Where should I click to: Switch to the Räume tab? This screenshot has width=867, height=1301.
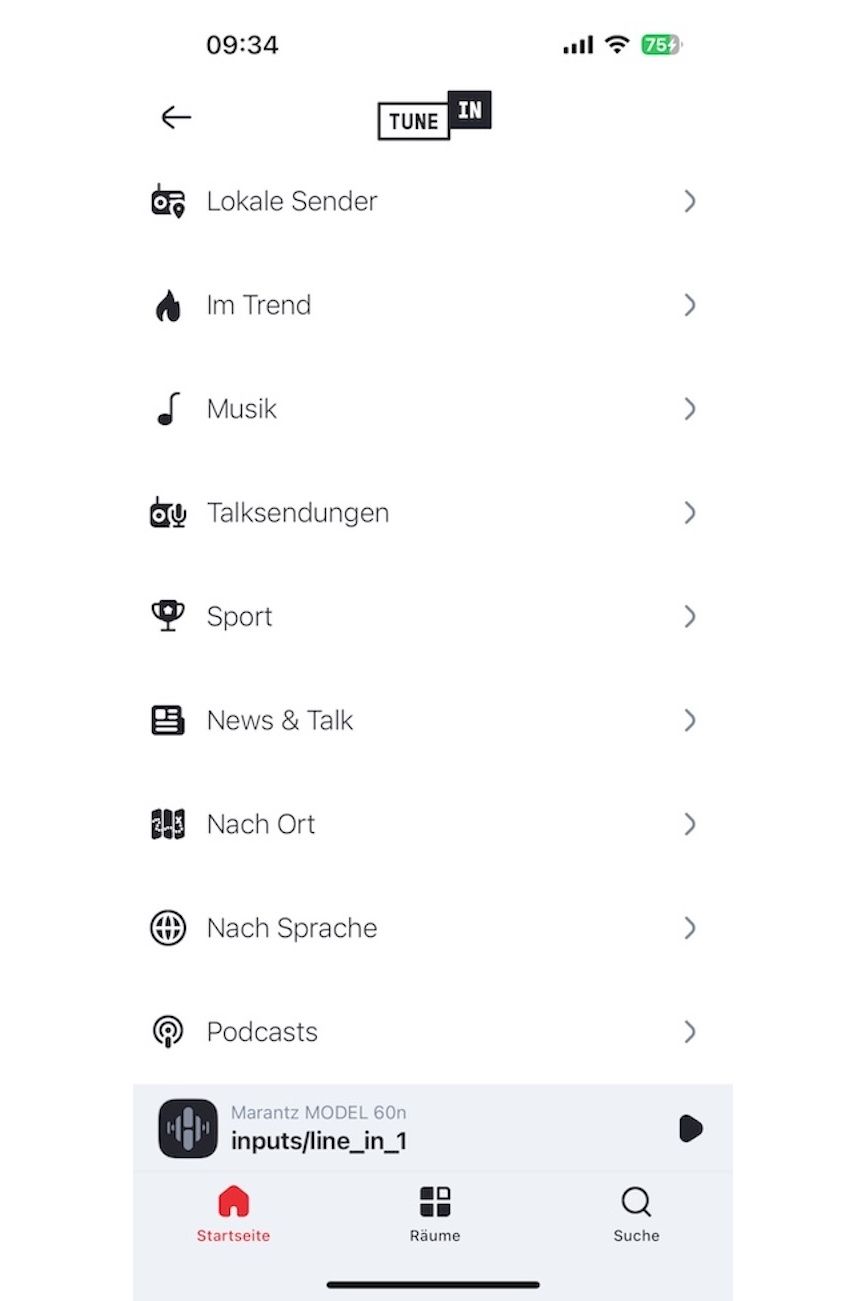(x=435, y=1213)
